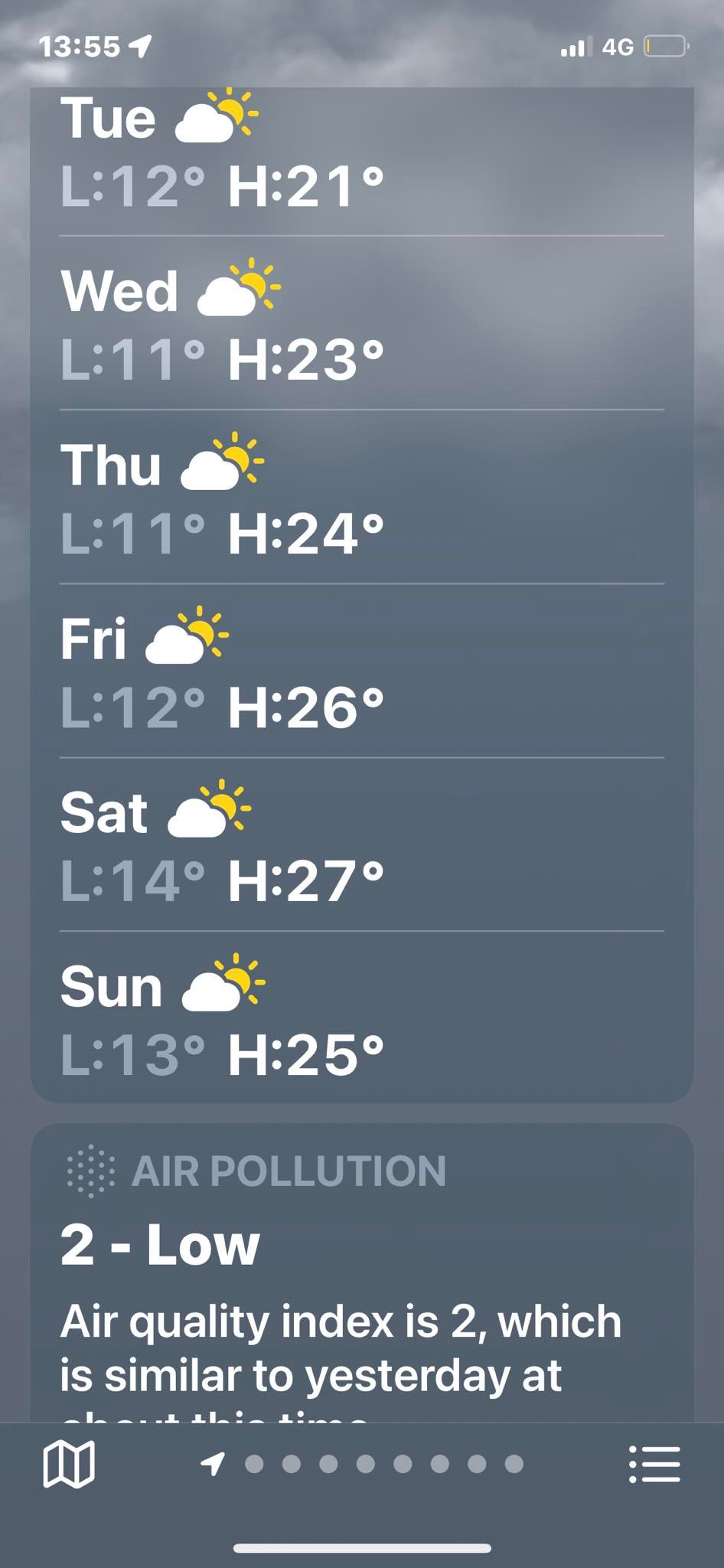Viewport: 724px width, 1568px height.
Task: Open Saturday's forecast details
Action: [x=361, y=846]
